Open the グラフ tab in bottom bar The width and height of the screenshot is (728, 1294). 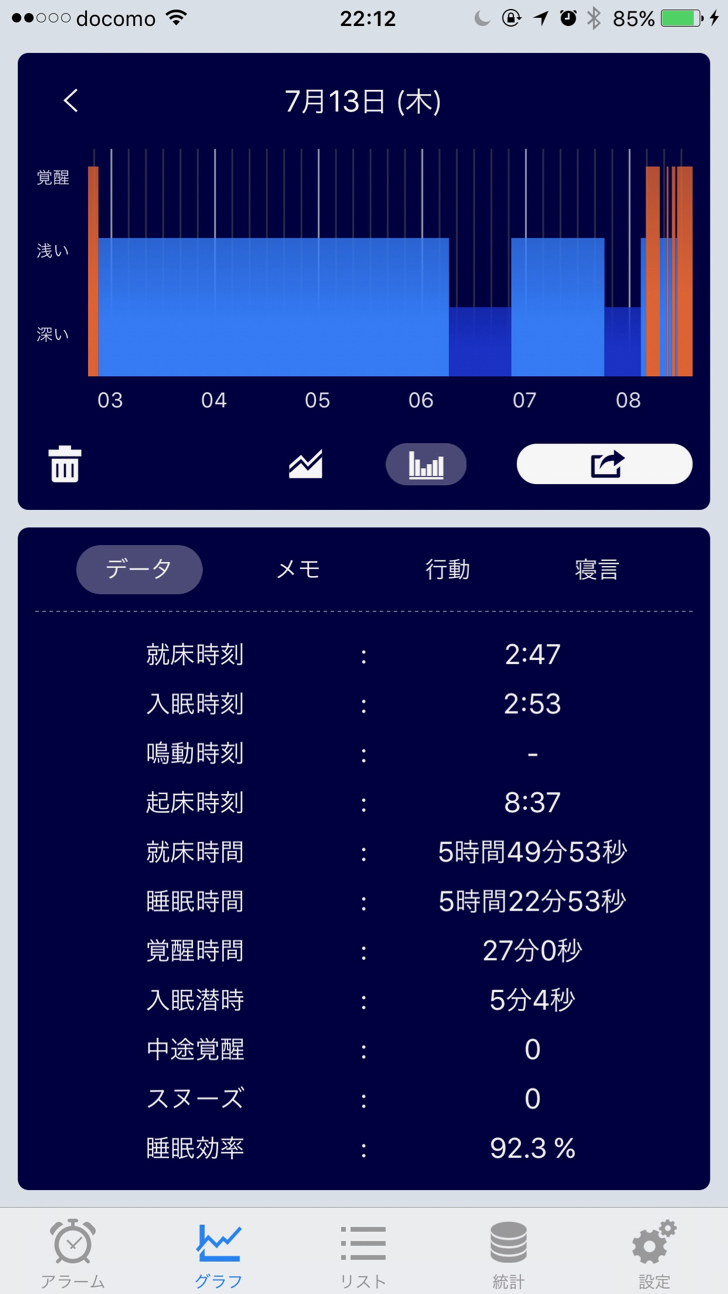pos(218,1252)
